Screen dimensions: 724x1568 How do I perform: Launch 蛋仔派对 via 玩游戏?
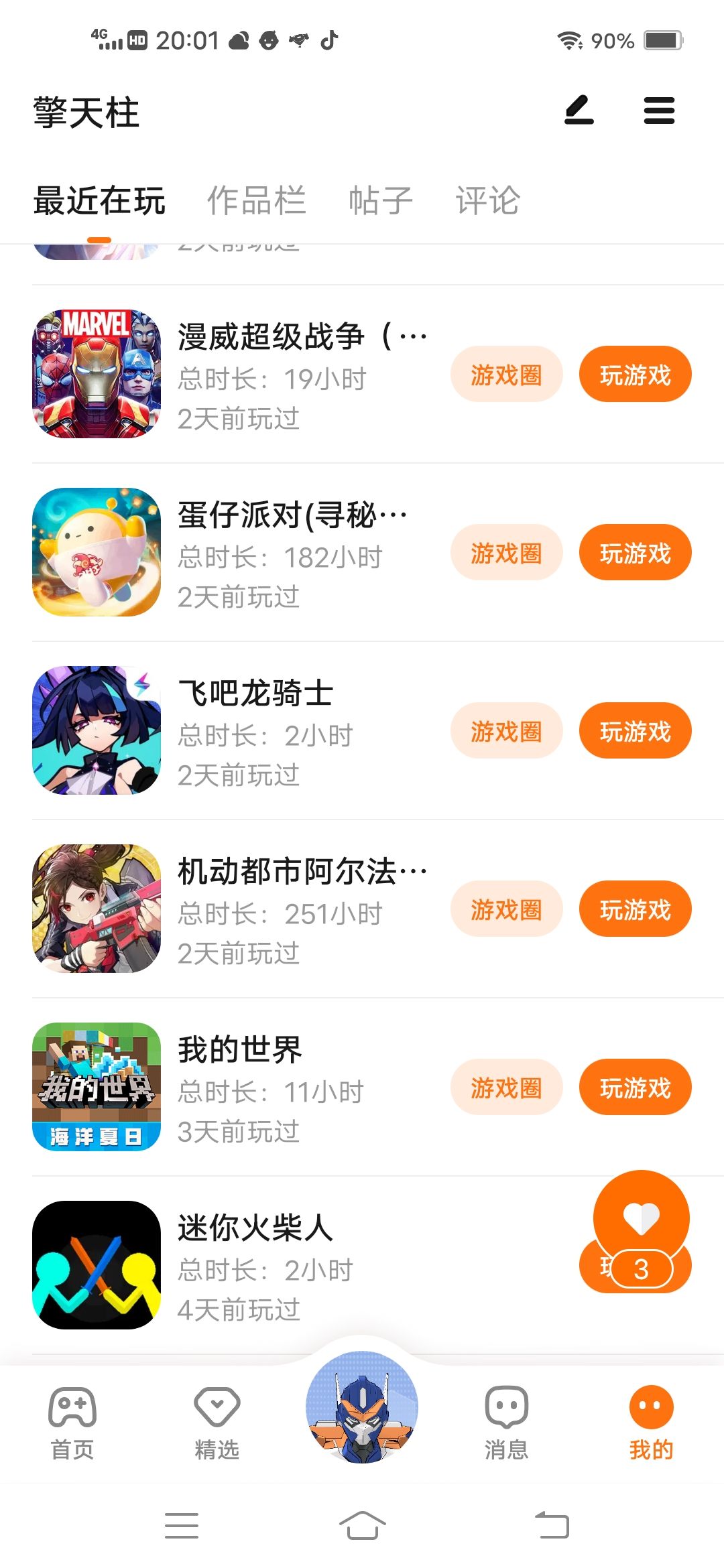point(635,553)
